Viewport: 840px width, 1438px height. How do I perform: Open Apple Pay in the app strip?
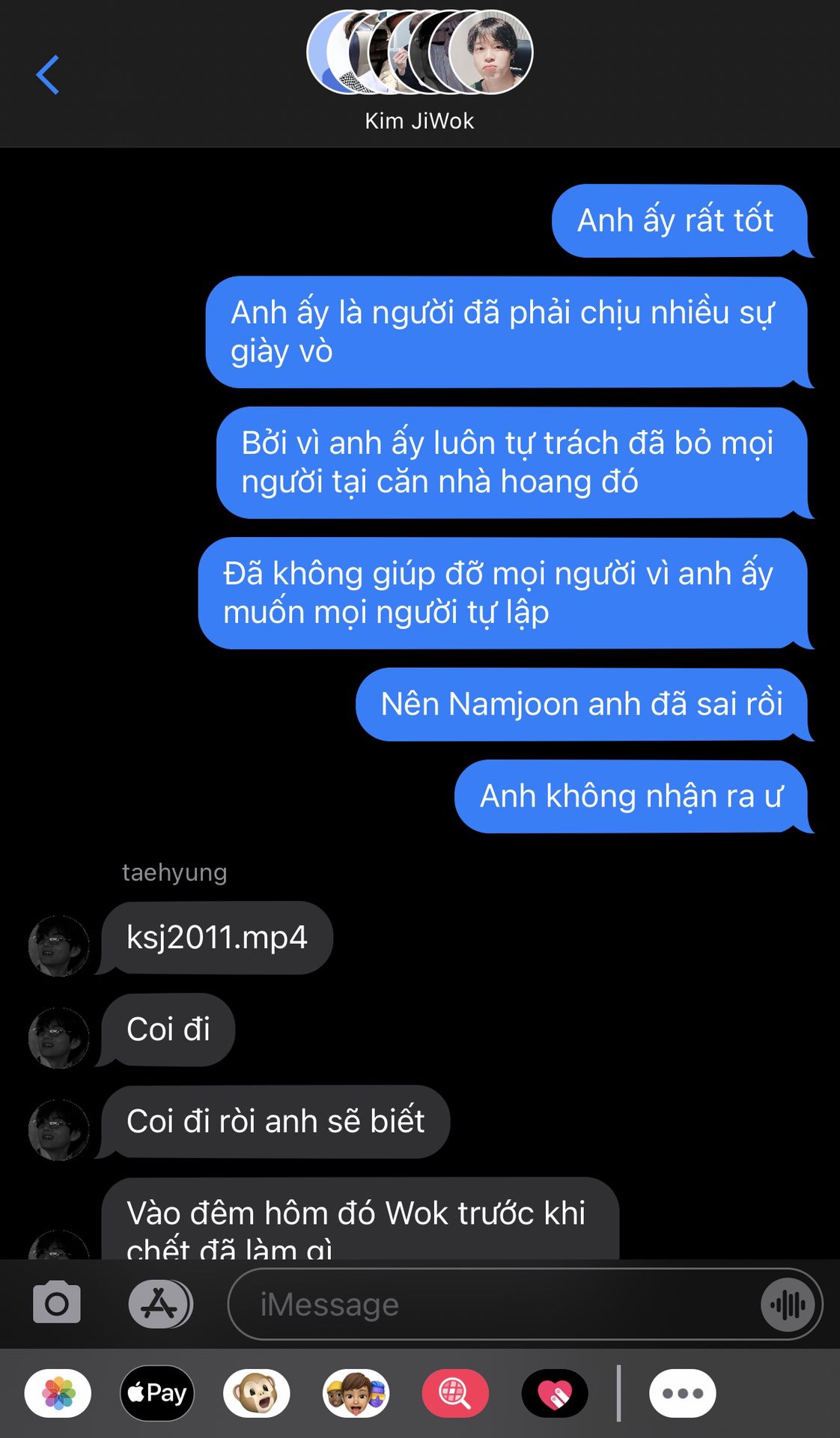click(157, 1393)
